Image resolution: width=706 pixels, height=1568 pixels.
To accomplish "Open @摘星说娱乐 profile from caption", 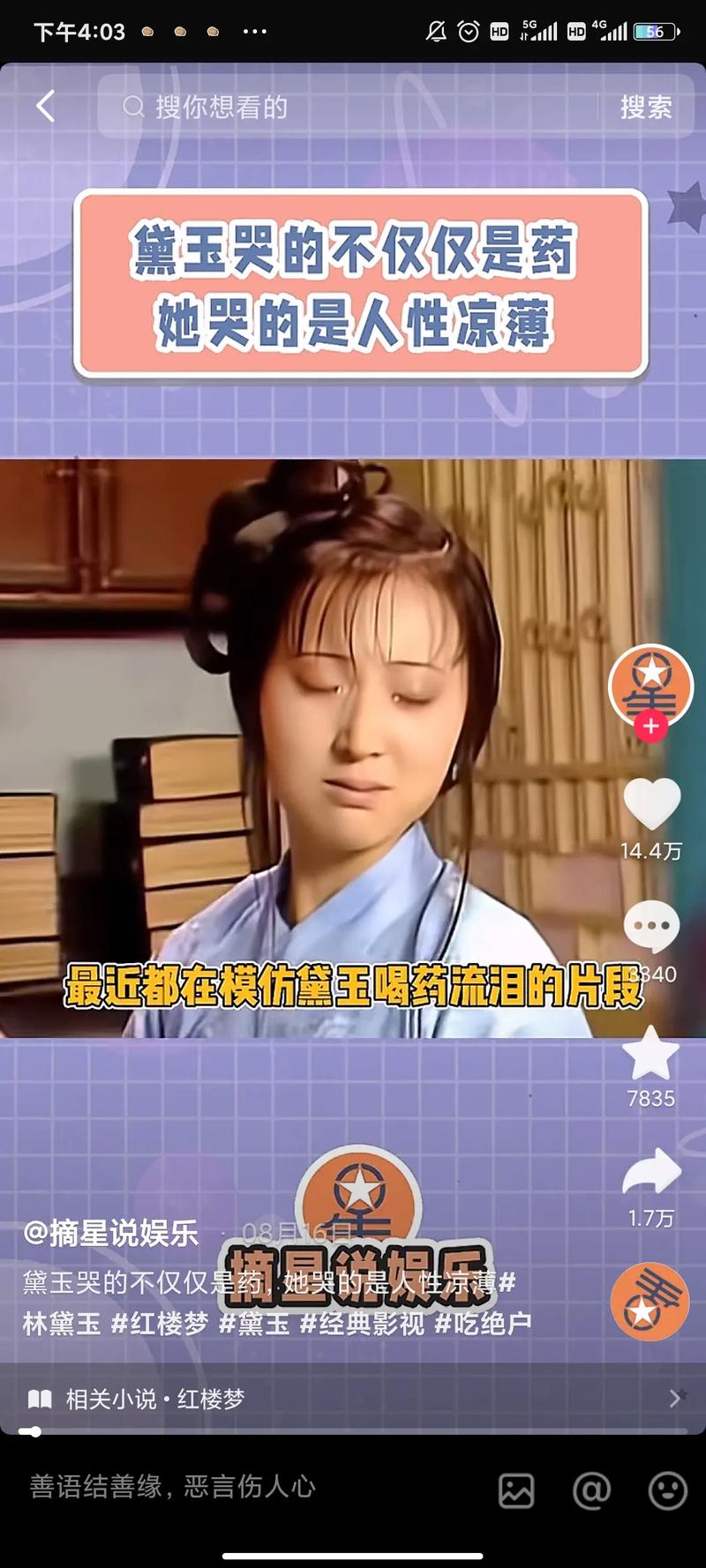I will pos(111,1233).
